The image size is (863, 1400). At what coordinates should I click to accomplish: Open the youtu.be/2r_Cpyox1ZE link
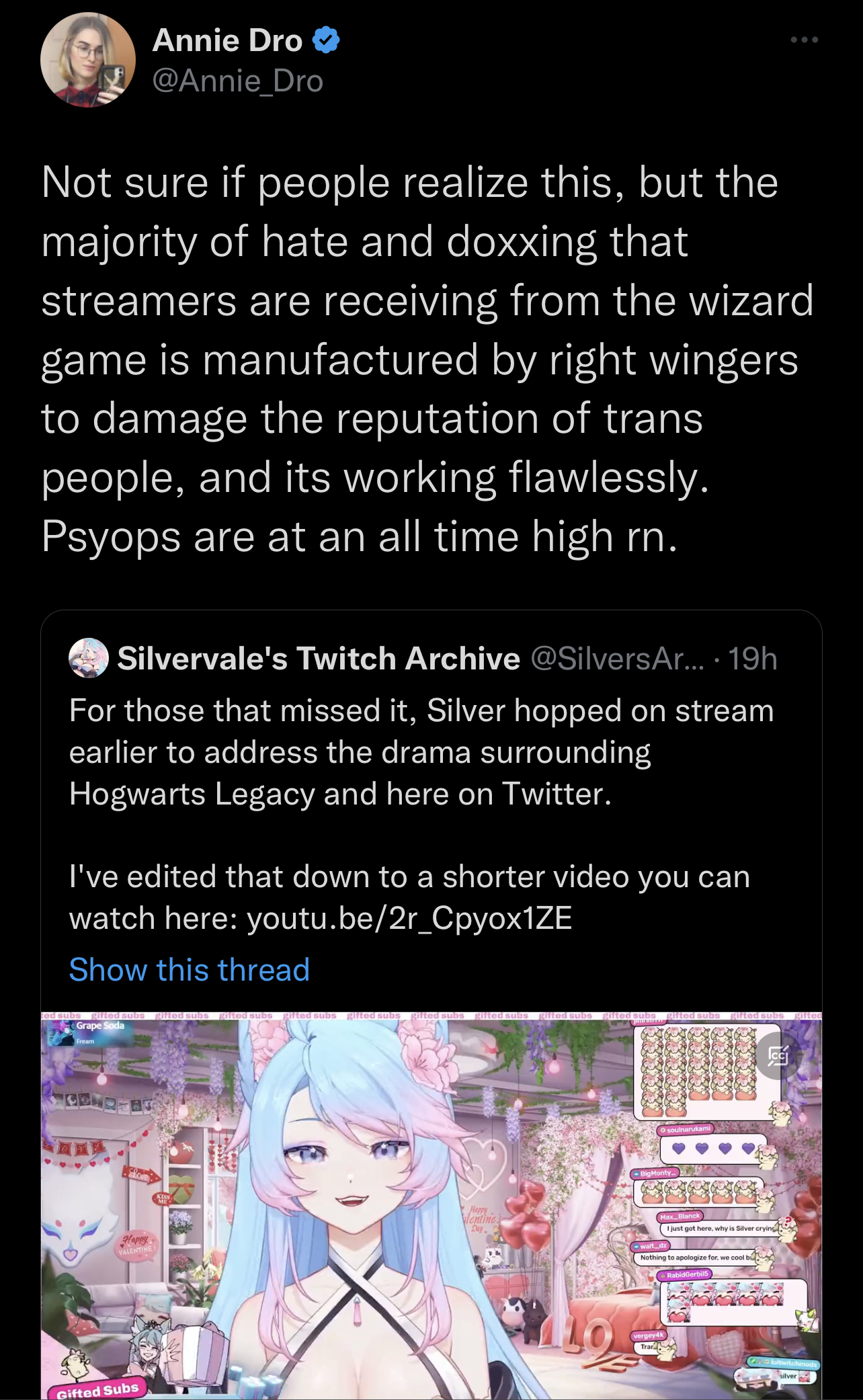(410, 918)
